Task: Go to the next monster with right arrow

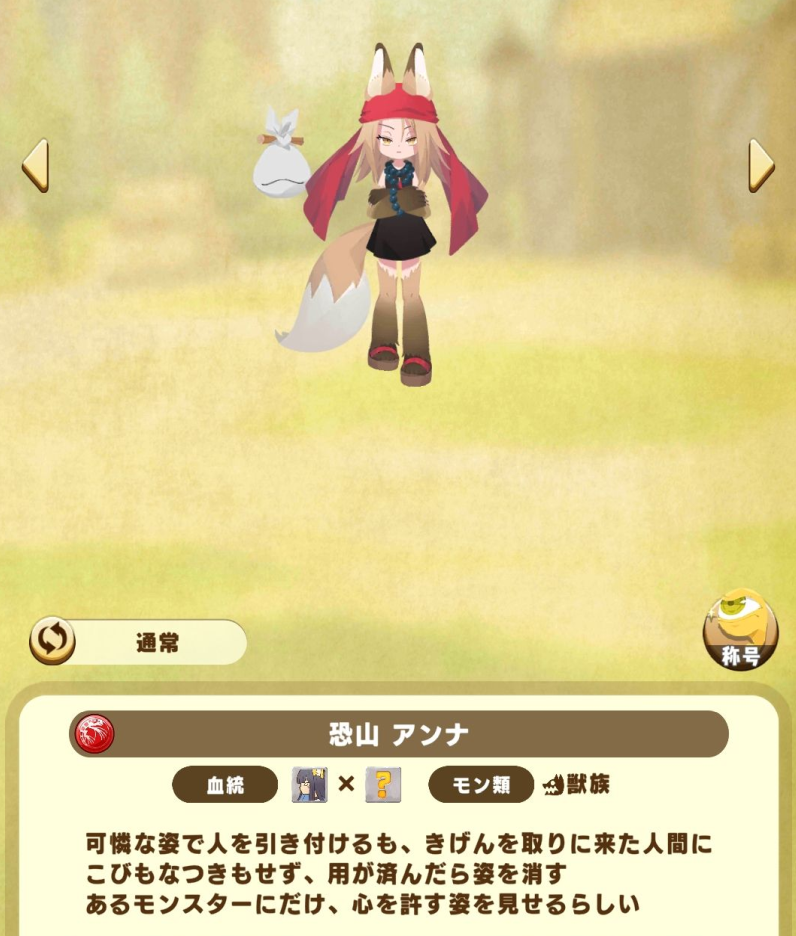Action: click(761, 166)
